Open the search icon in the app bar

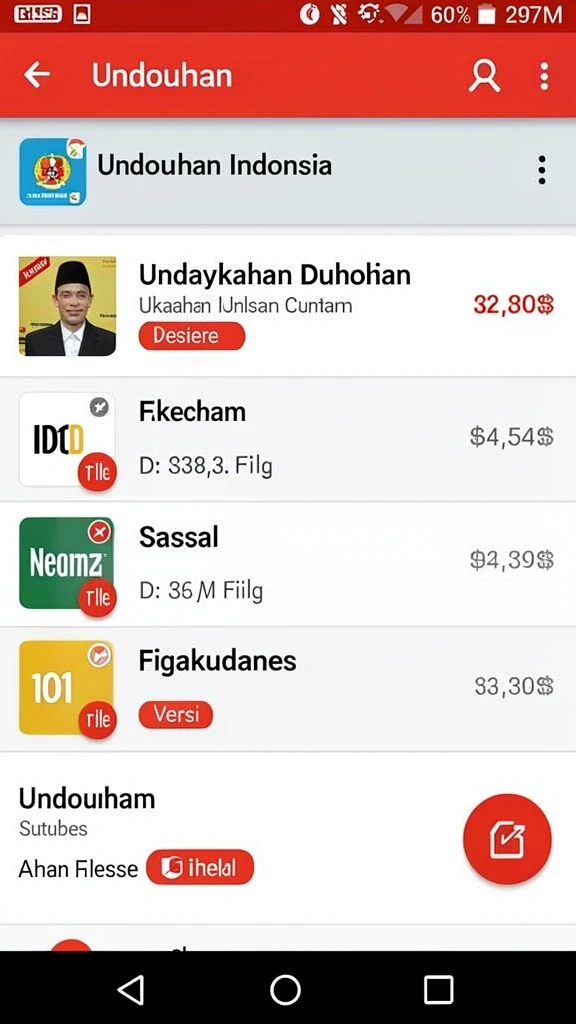point(484,76)
